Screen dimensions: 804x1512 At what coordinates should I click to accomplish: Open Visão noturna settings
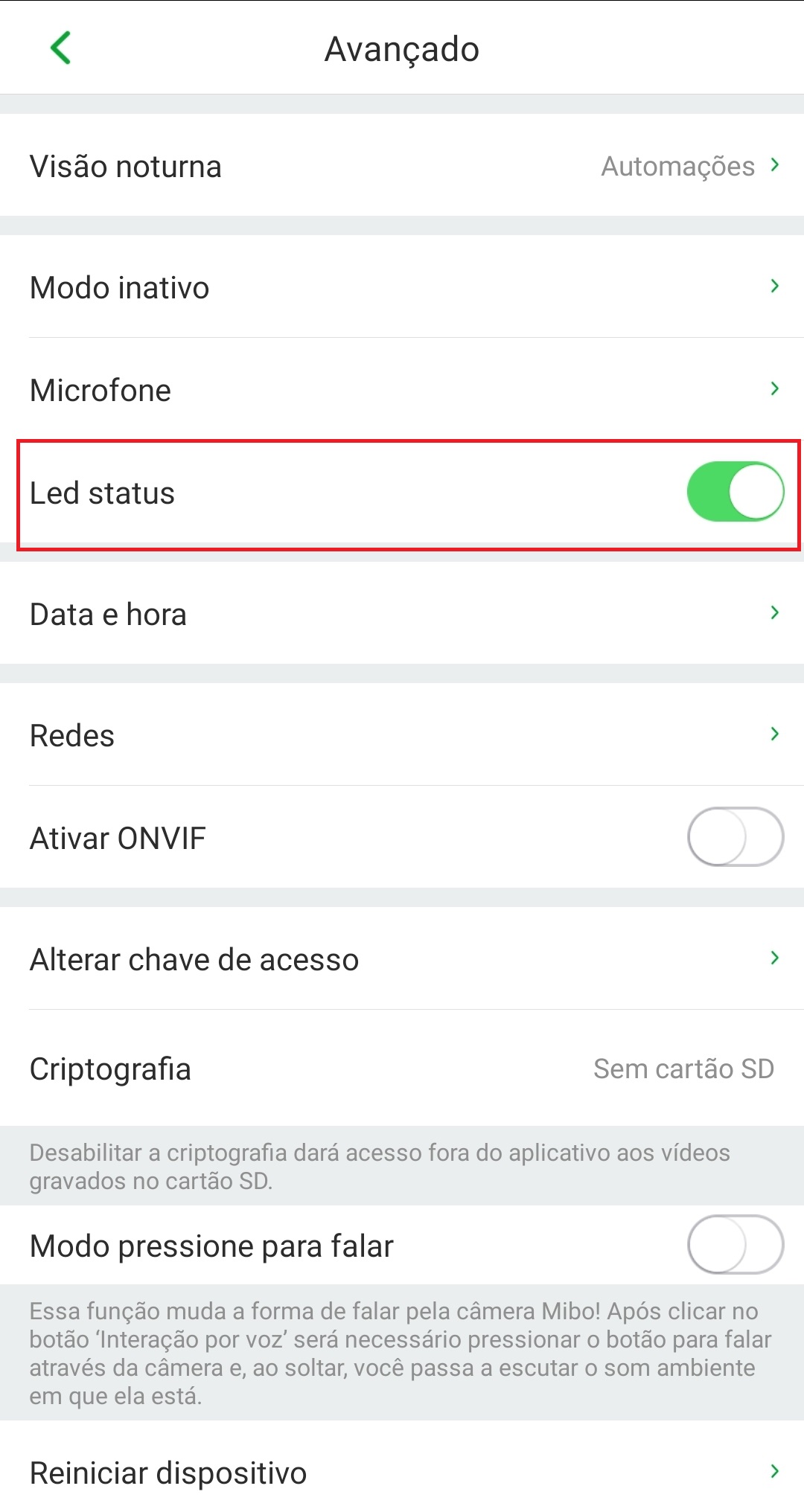402,166
